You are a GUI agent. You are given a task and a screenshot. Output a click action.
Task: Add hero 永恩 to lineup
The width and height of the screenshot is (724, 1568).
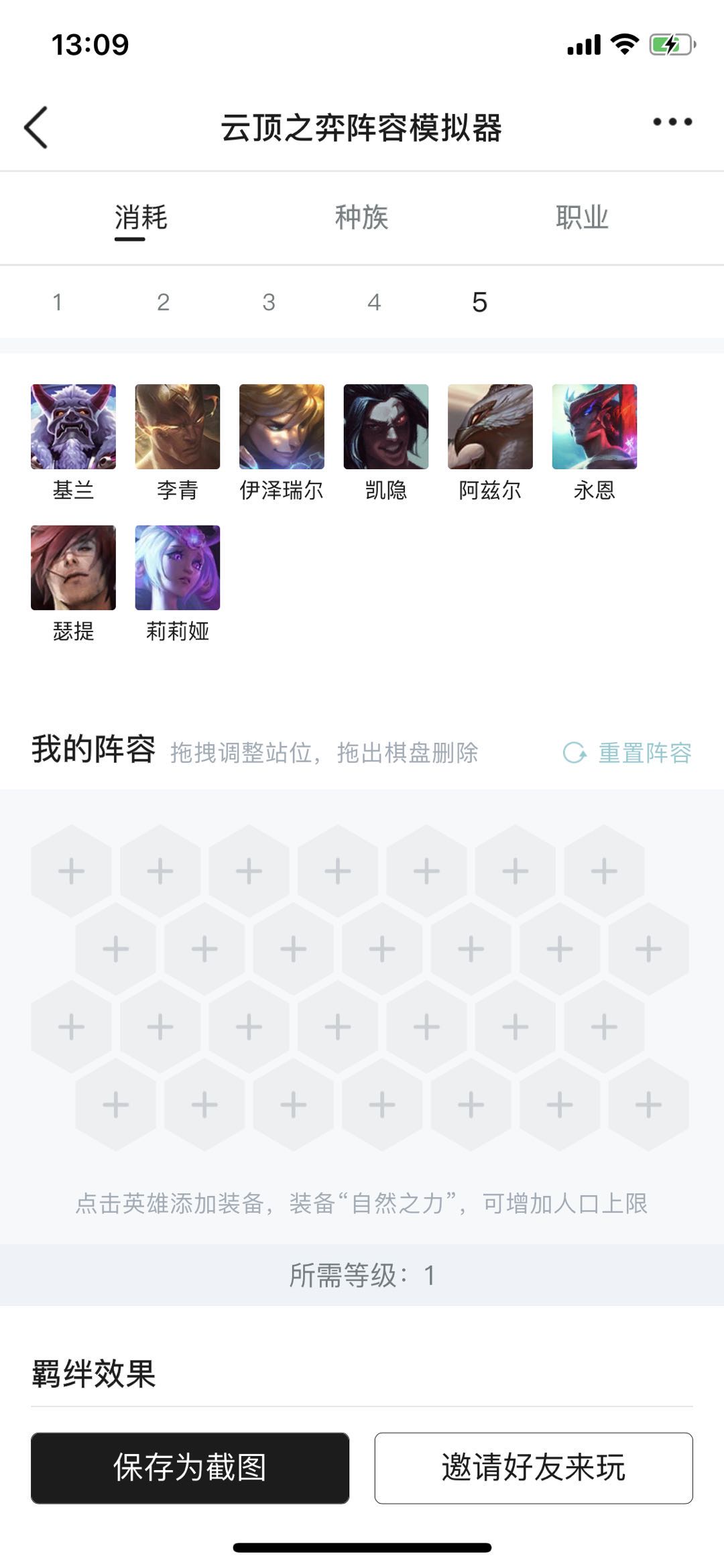[595, 427]
